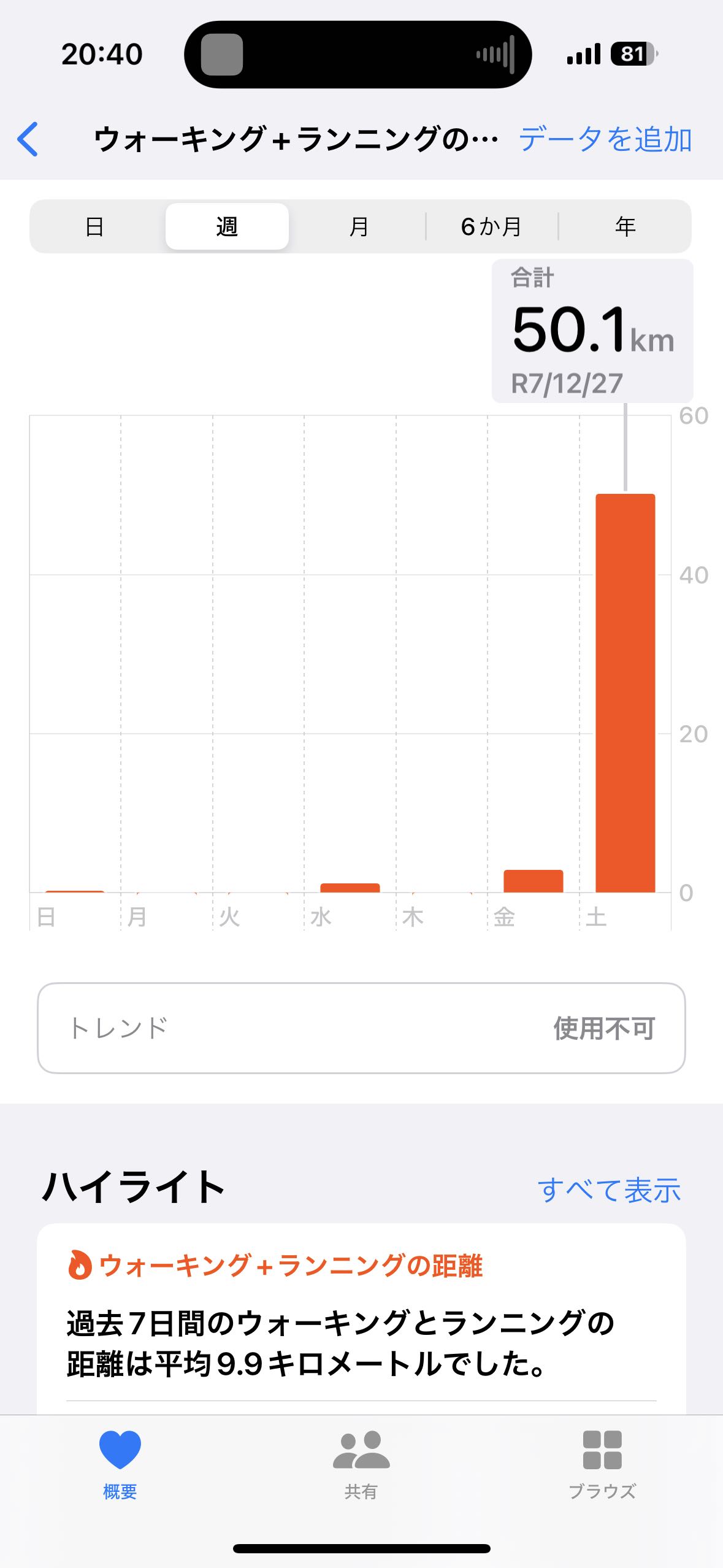Tap データを追加 to add data
The width and height of the screenshot is (723, 1568).
(605, 139)
